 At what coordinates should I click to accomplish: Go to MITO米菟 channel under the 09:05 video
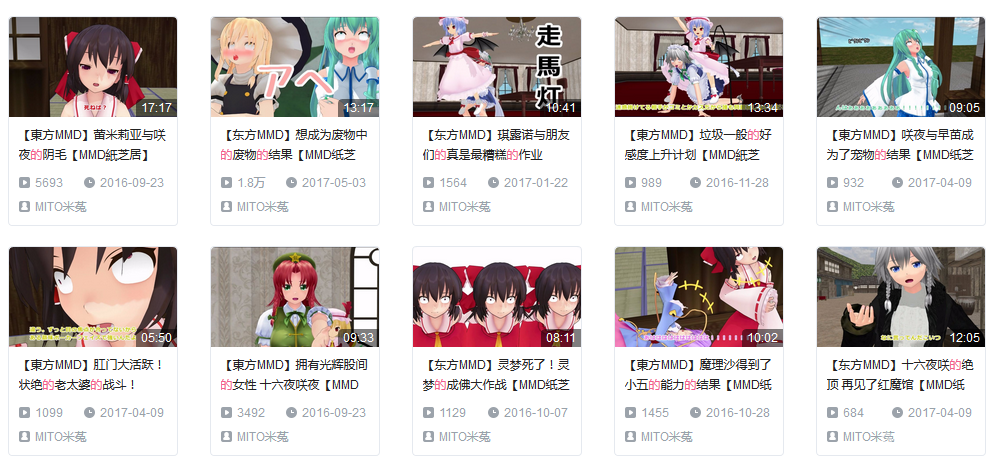(x=868, y=207)
